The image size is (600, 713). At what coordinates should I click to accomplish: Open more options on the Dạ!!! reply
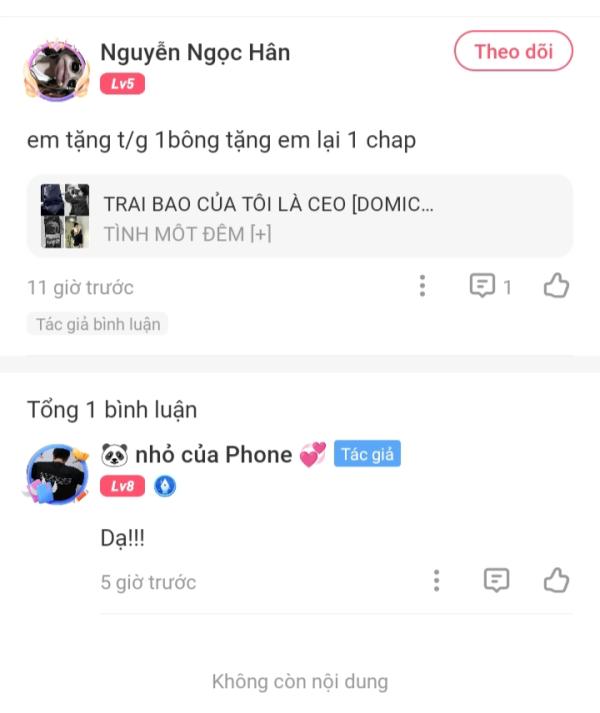point(436,581)
